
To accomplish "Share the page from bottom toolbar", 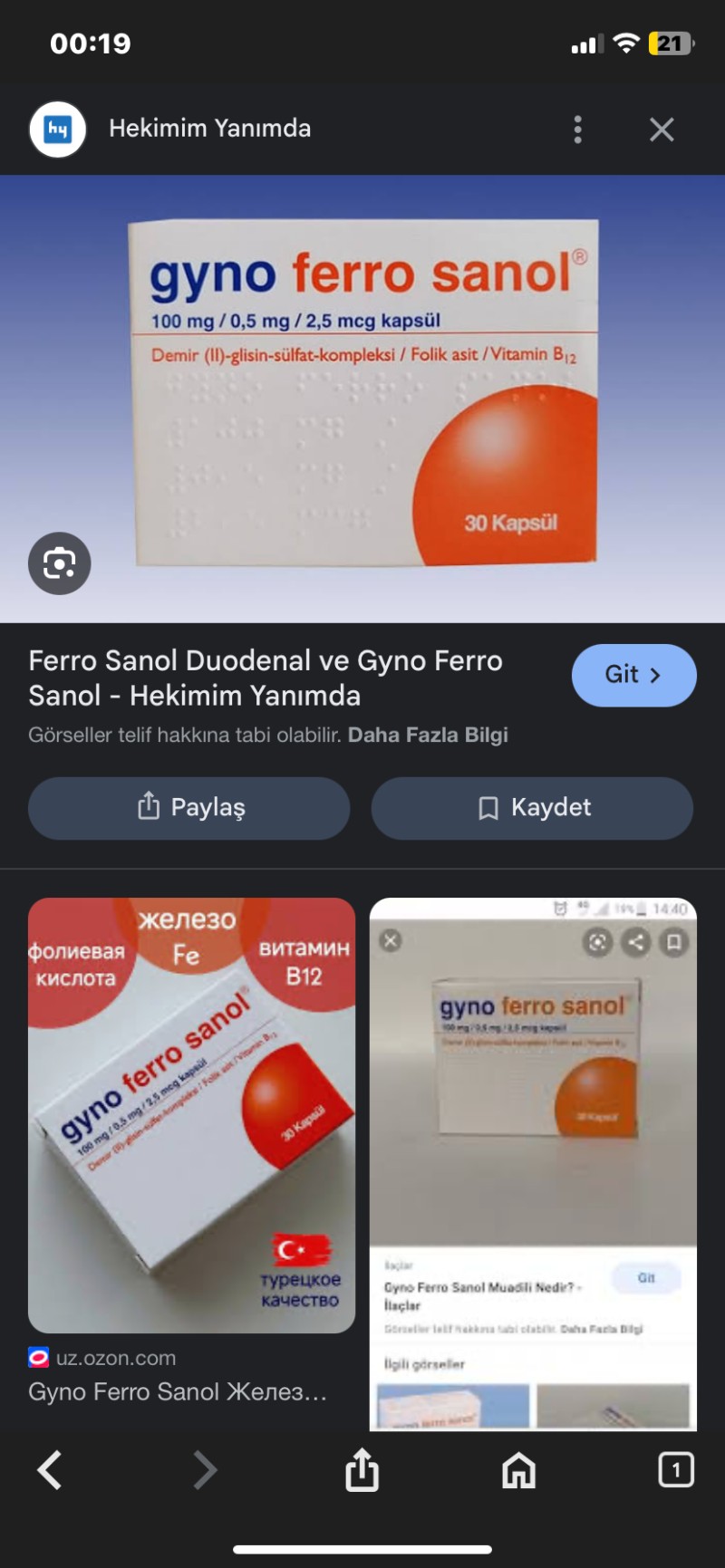I will pyautogui.click(x=362, y=1469).
